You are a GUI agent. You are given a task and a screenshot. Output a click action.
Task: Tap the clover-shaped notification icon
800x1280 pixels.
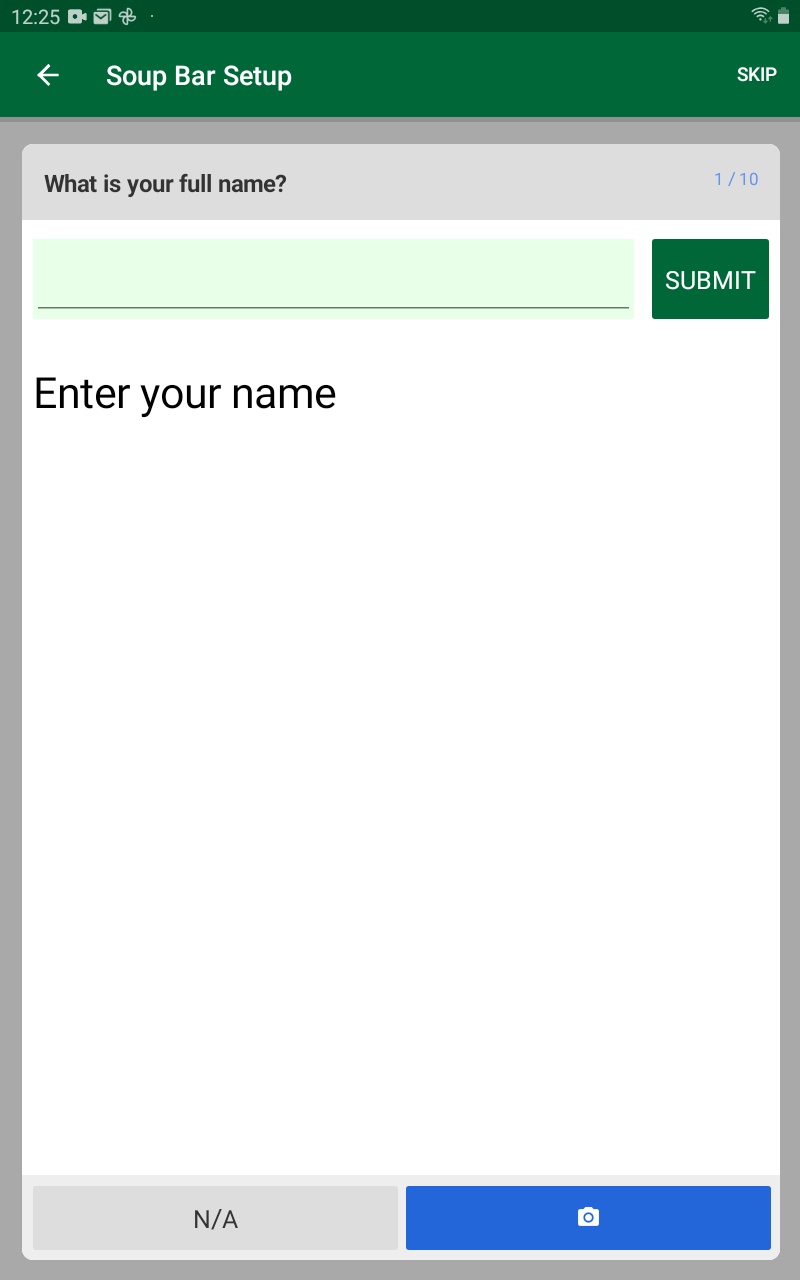[127, 16]
